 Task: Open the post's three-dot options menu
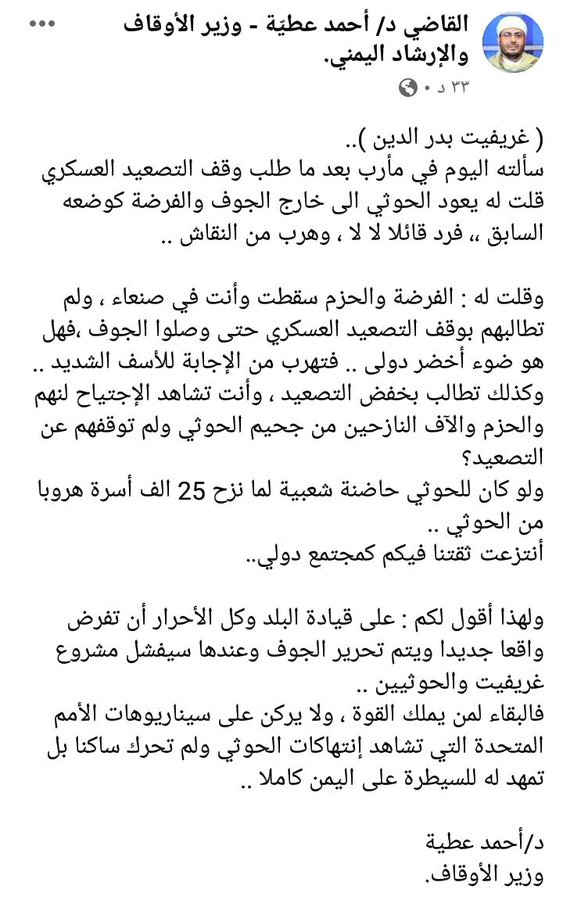click(x=42, y=24)
